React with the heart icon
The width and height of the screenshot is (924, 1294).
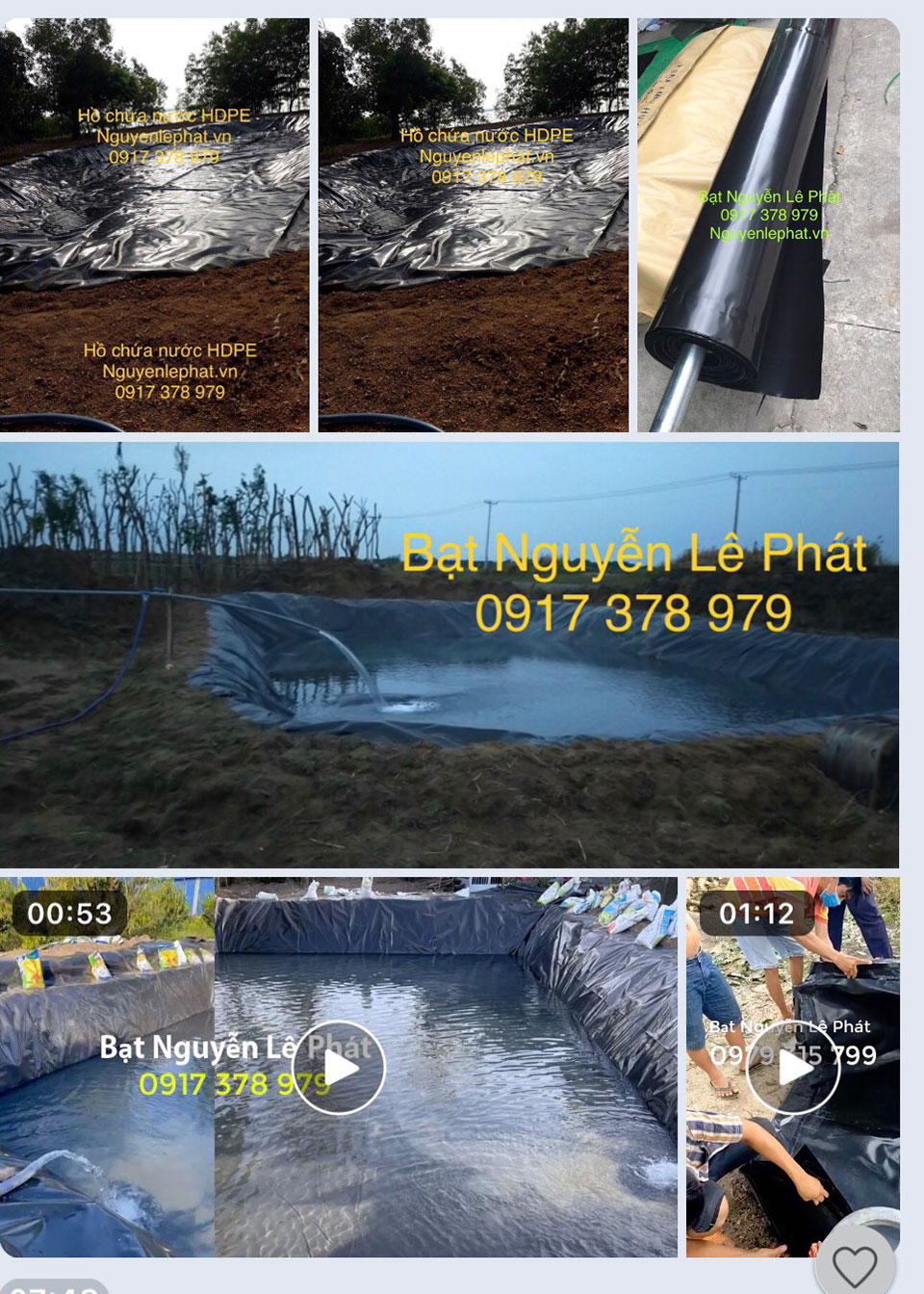click(x=855, y=1265)
